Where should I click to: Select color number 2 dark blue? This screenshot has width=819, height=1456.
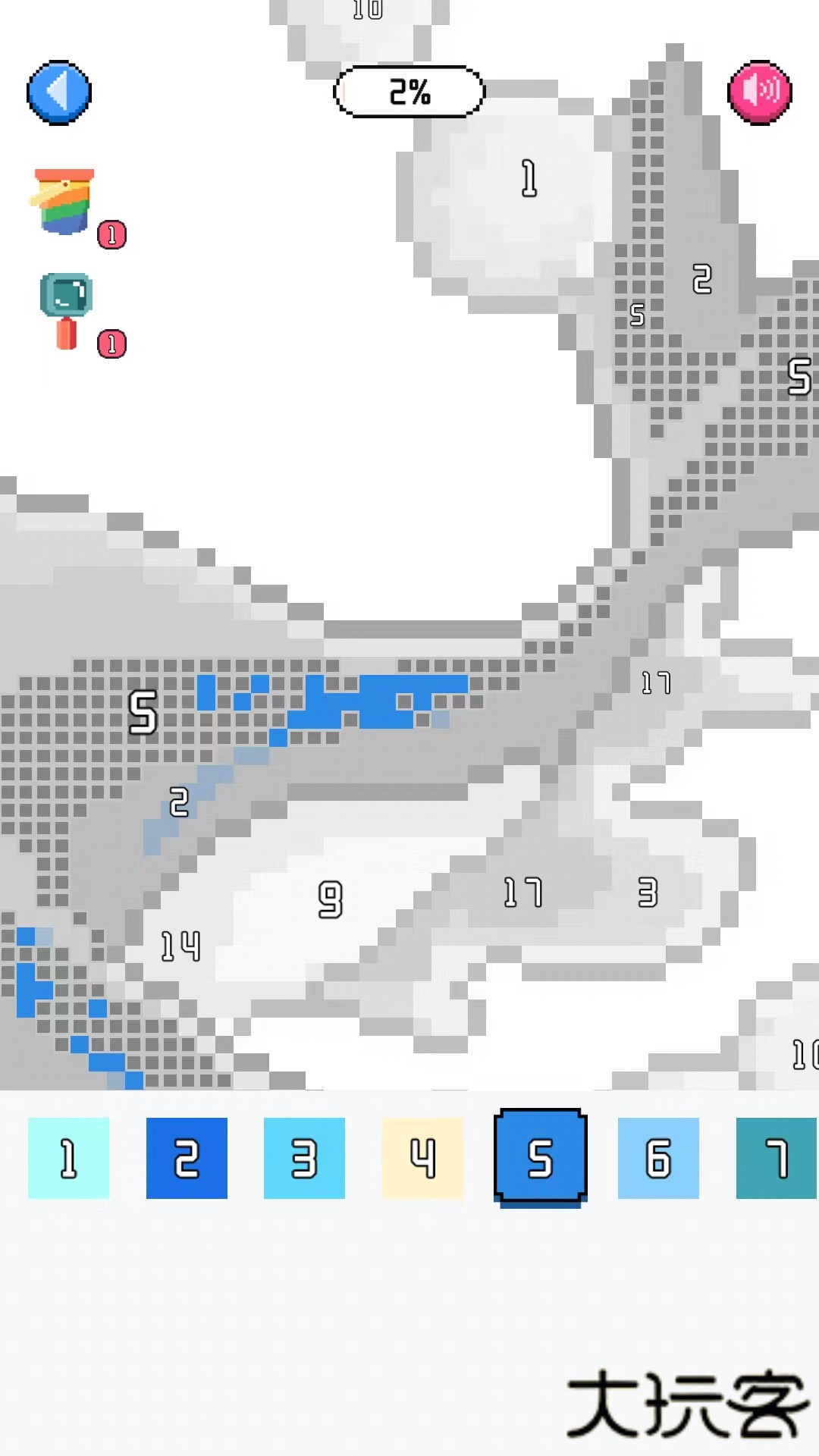click(x=187, y=1158)
